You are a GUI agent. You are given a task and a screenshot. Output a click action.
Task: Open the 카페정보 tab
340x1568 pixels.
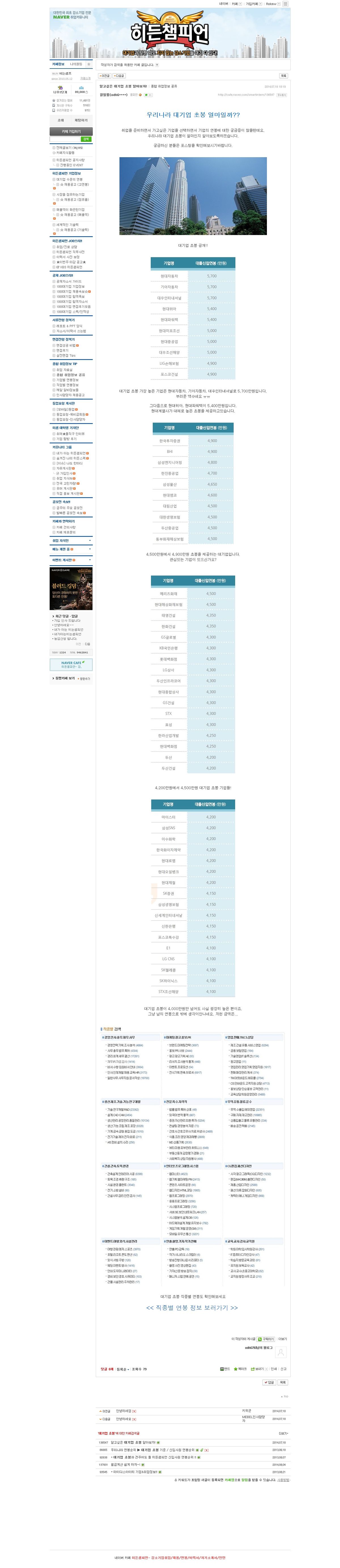click(58, 64)
